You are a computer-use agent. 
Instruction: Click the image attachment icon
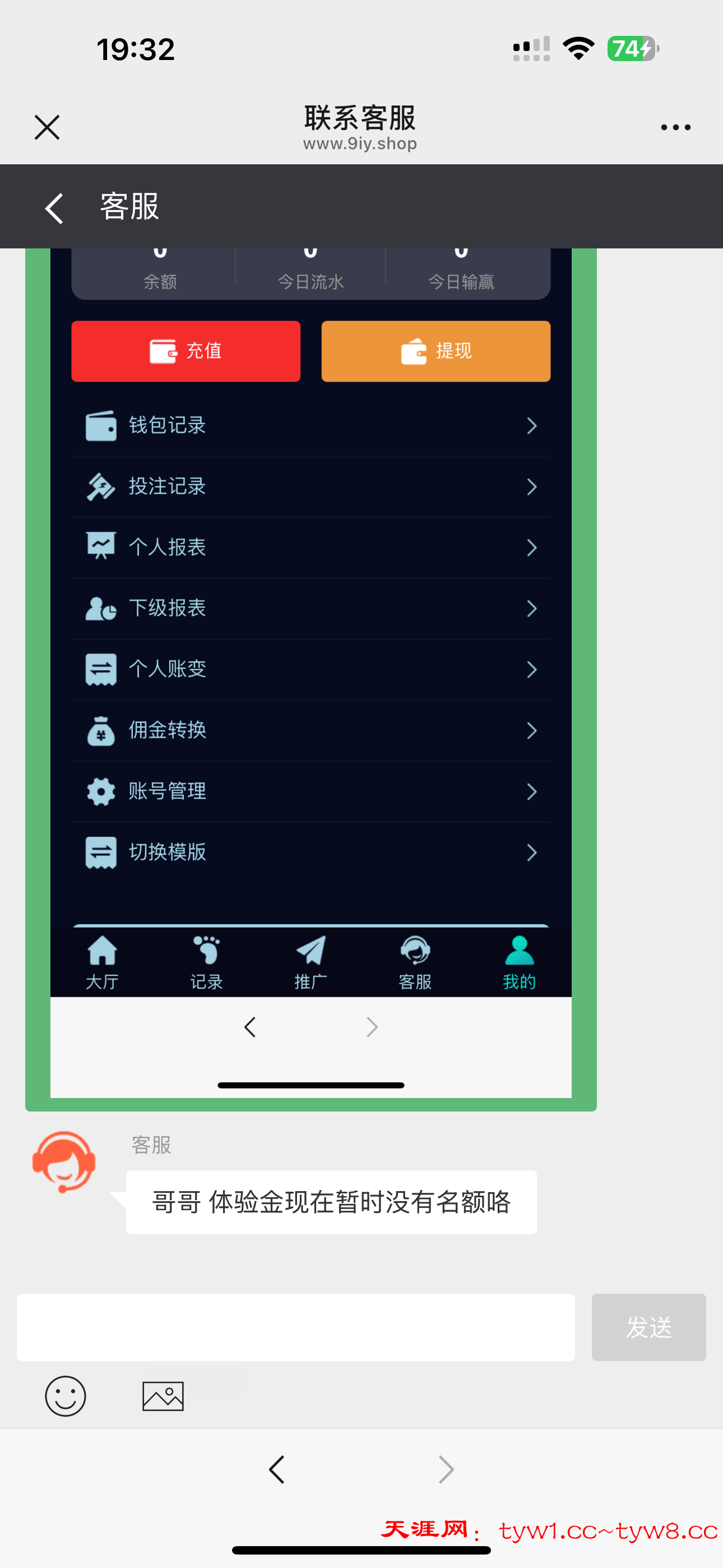click(x=163, y=1397)
